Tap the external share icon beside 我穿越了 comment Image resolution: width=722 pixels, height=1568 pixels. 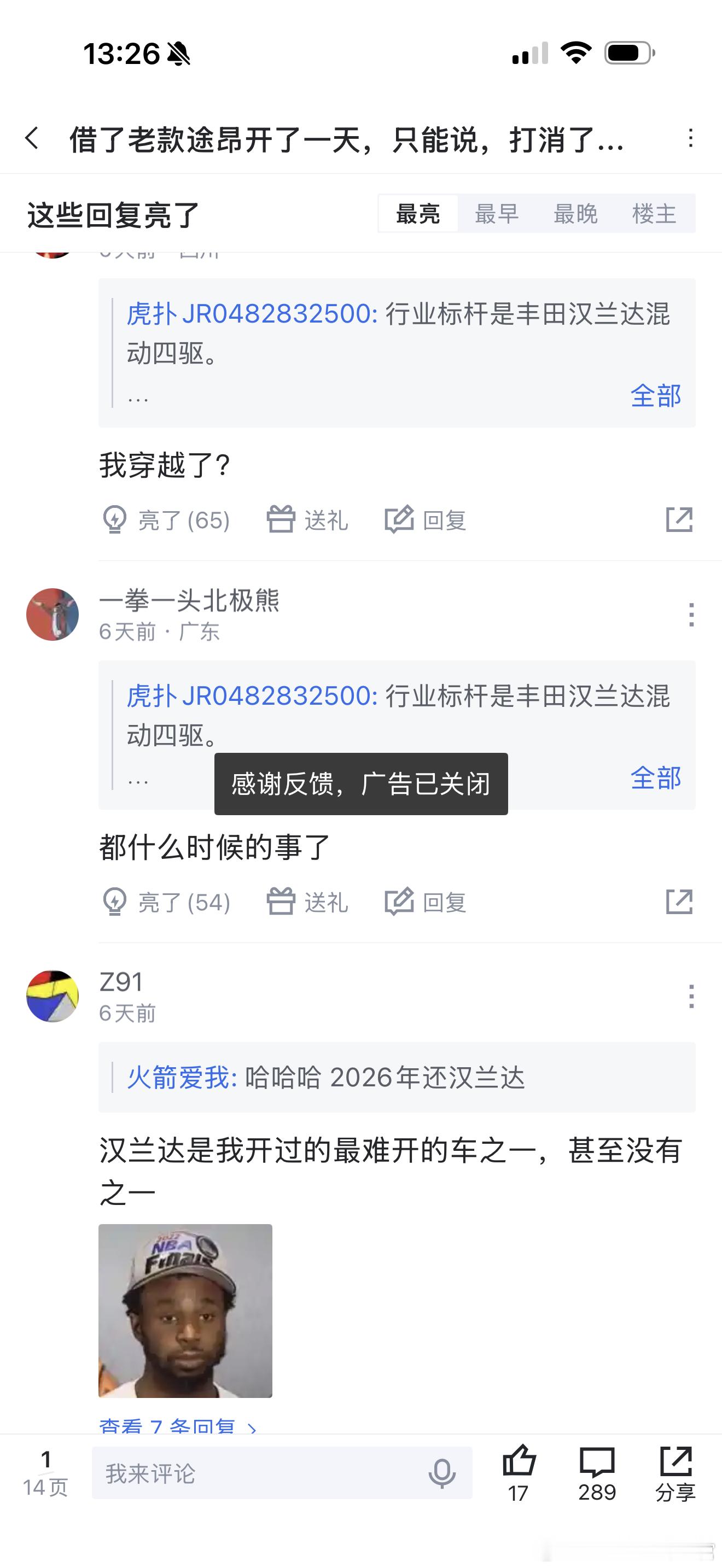click(680, 520)
